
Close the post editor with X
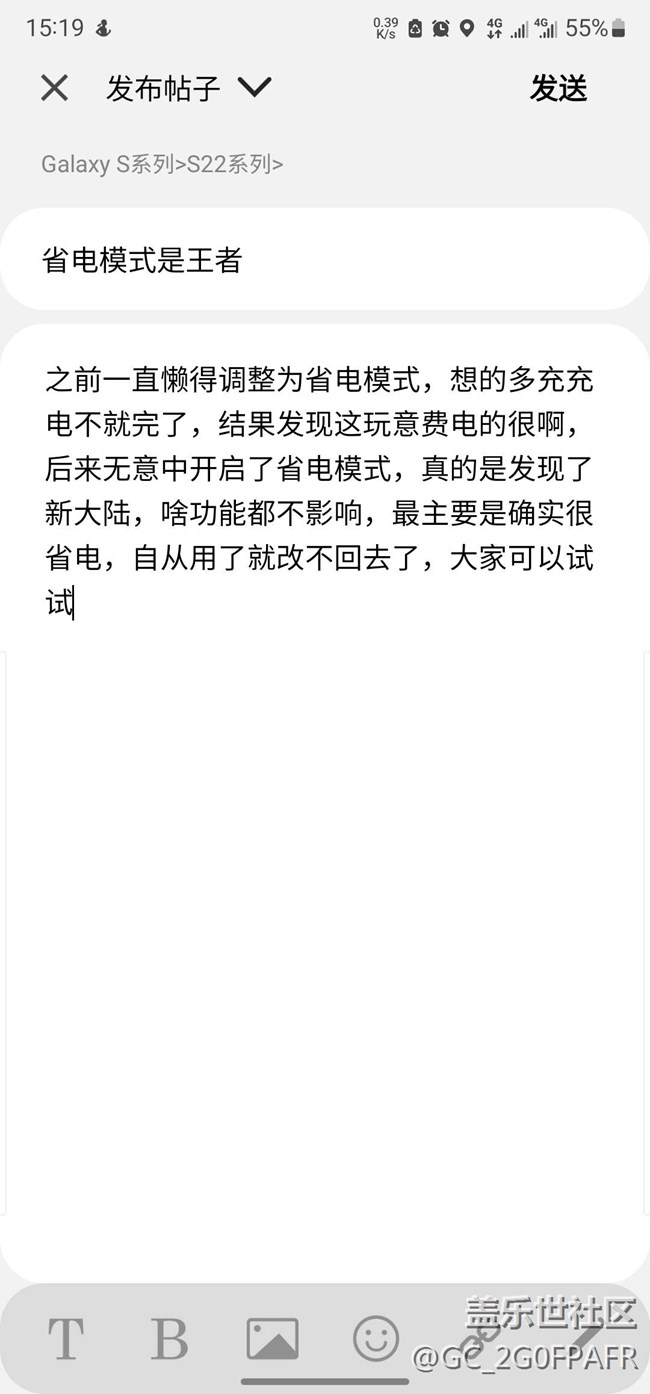(x=54, y=88)
